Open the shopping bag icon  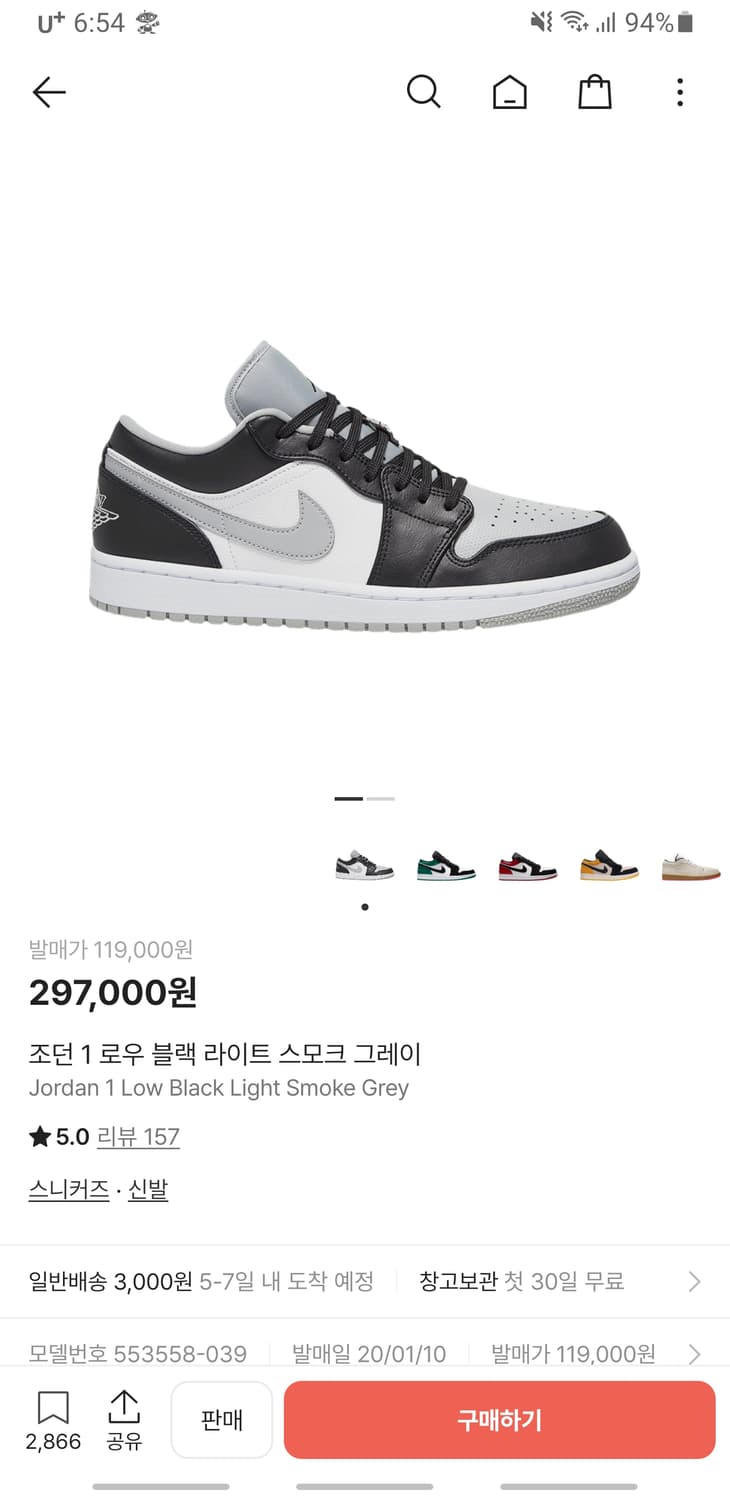[594, 91]
